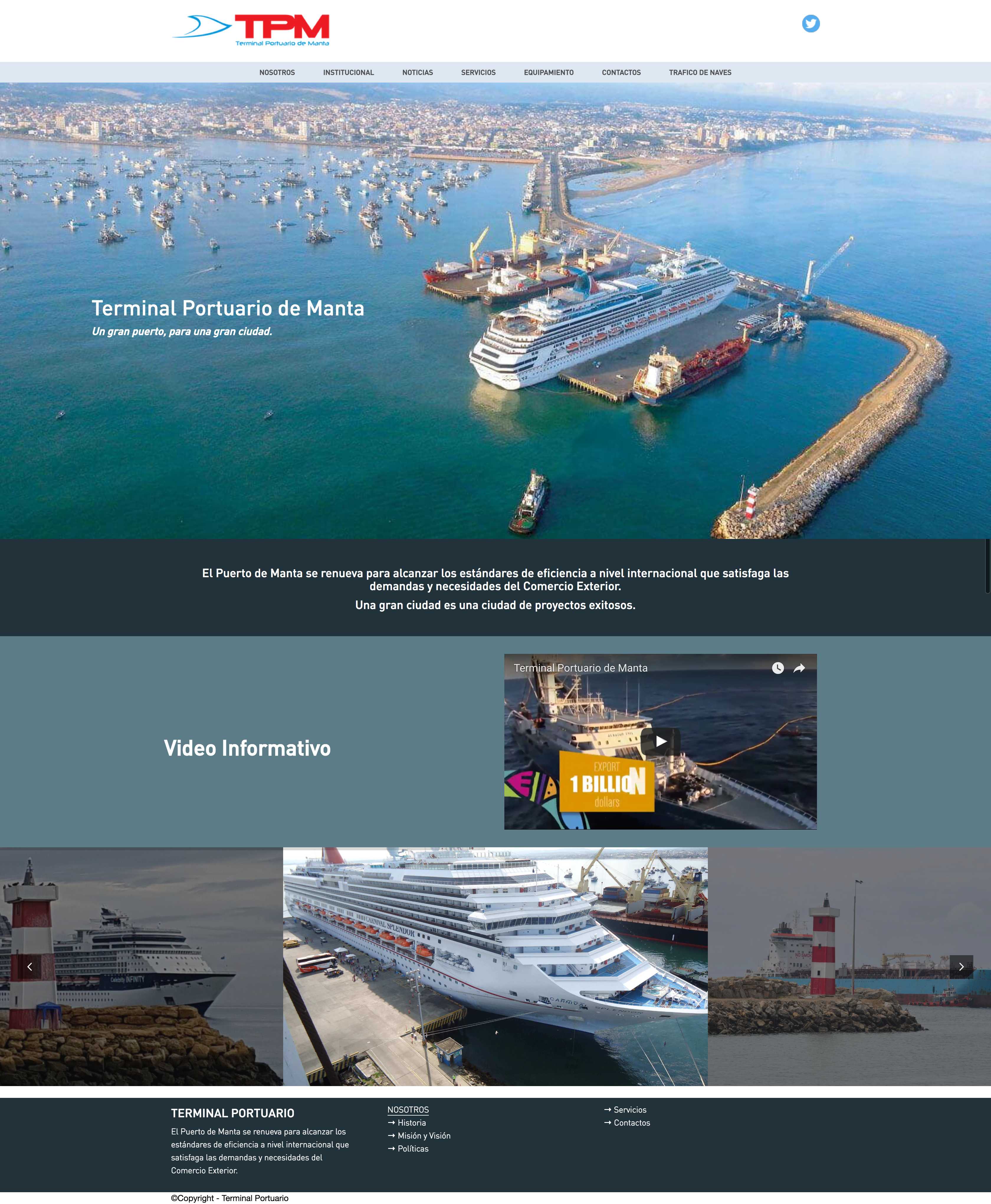
Task: Open the footer Servicios link
Action: click(629, 1110)
